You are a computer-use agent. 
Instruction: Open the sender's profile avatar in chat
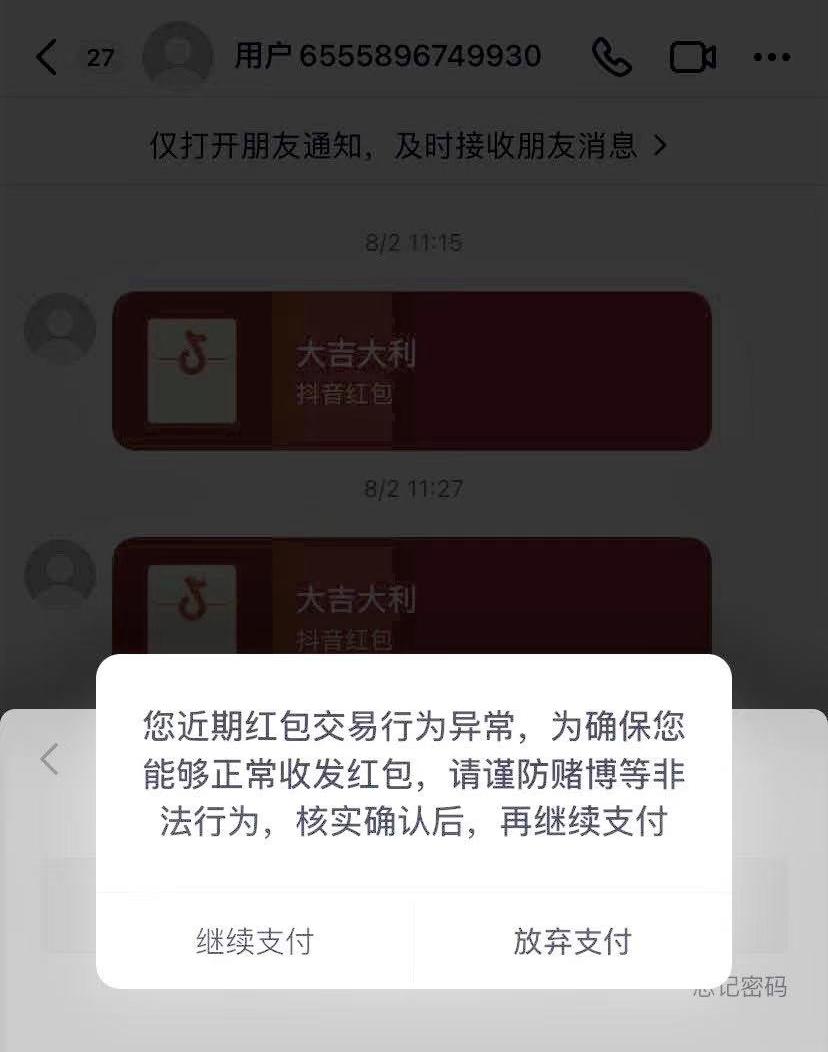pos(59,328)
